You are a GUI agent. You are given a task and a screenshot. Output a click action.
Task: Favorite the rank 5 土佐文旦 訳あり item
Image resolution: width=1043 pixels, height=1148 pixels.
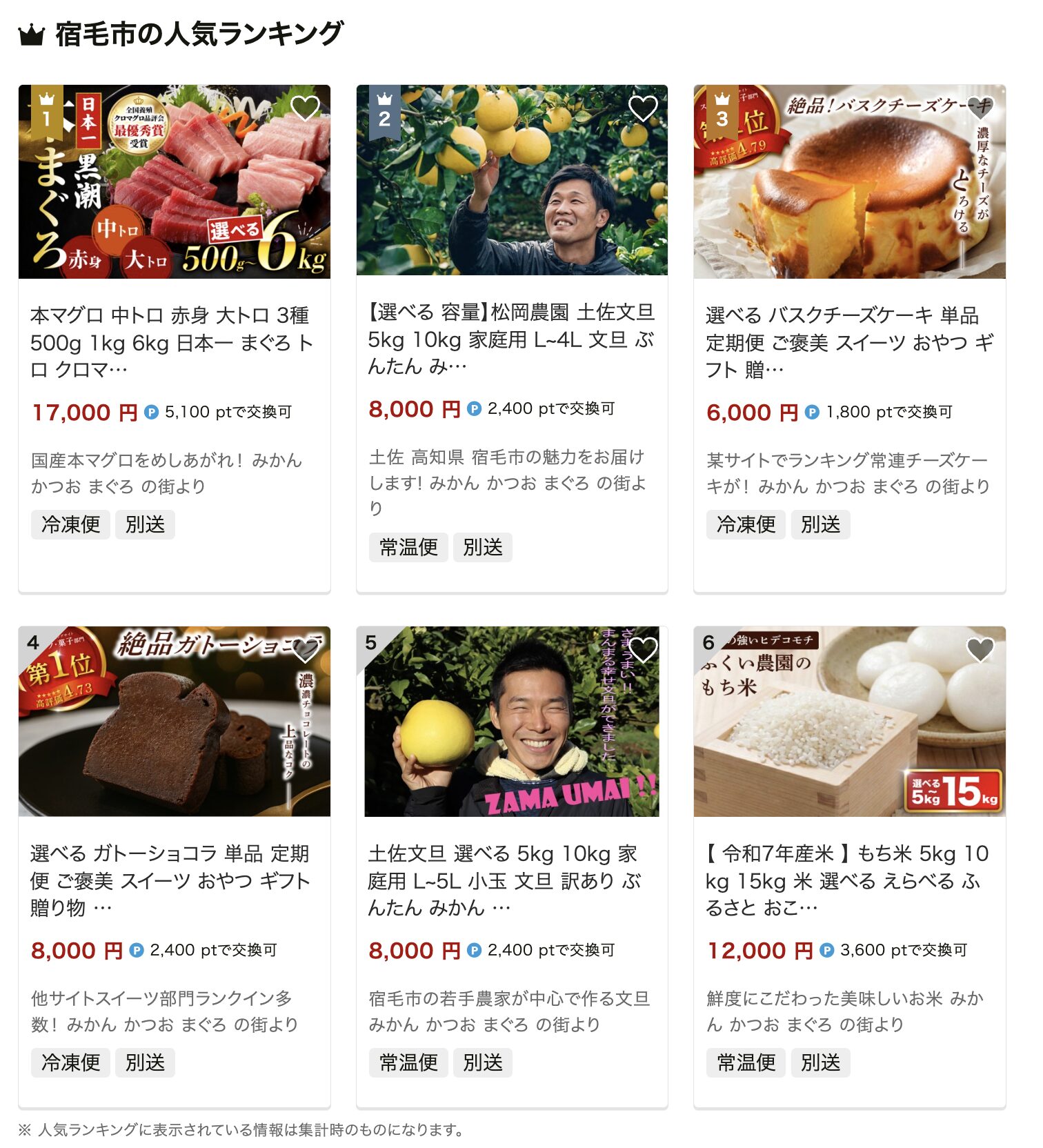point(643,649)
